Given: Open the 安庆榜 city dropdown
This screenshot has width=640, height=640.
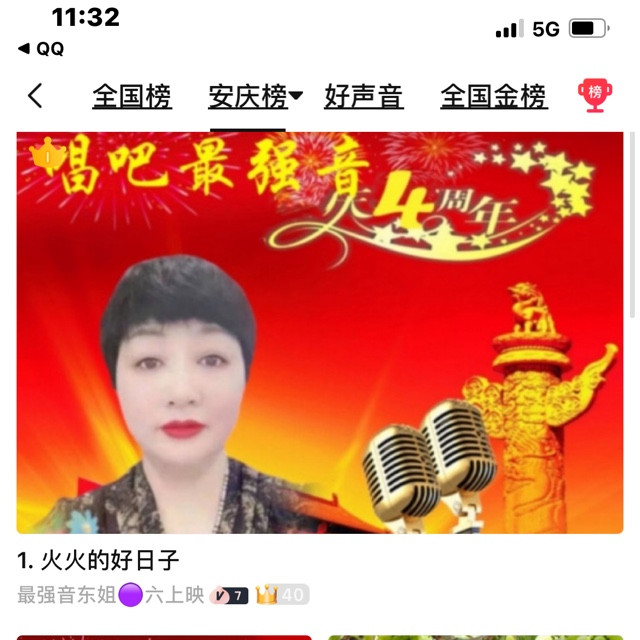Looking at the screenshot, I should [x=296, y=97].
